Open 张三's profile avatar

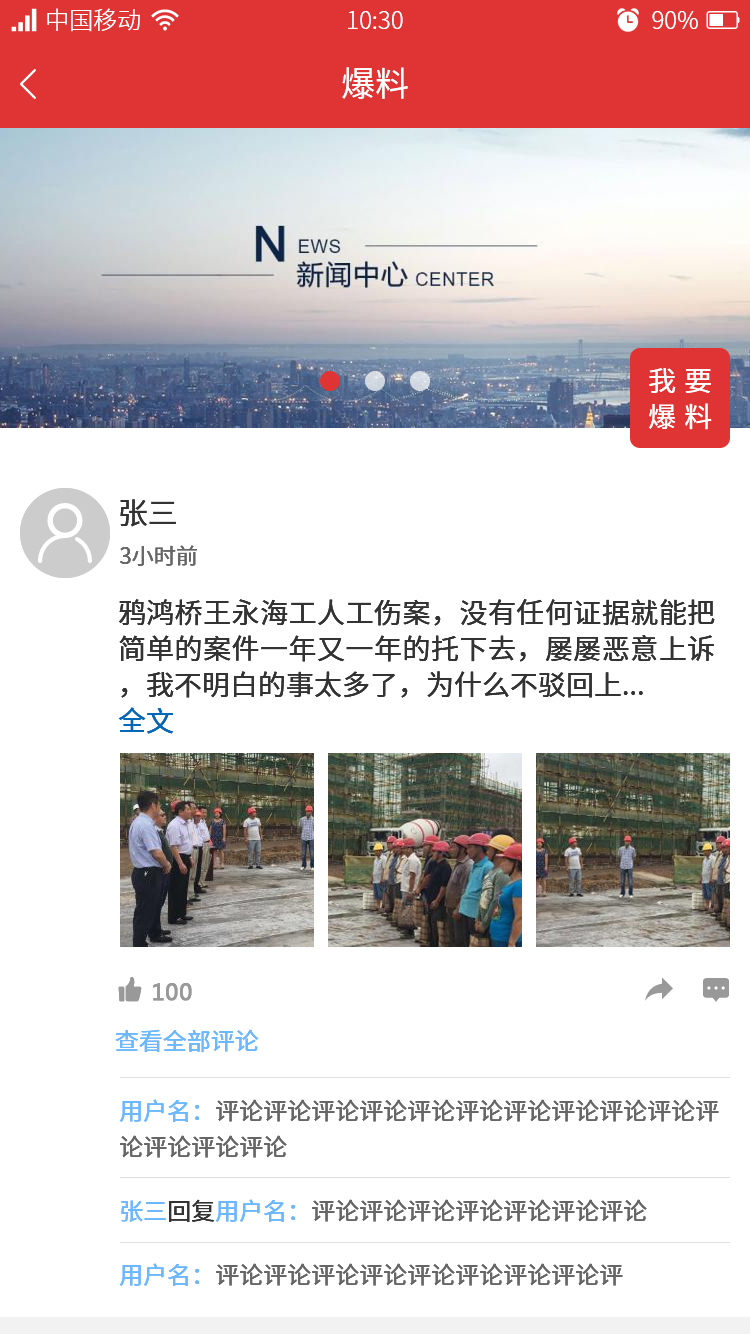(x=65, y=533)
